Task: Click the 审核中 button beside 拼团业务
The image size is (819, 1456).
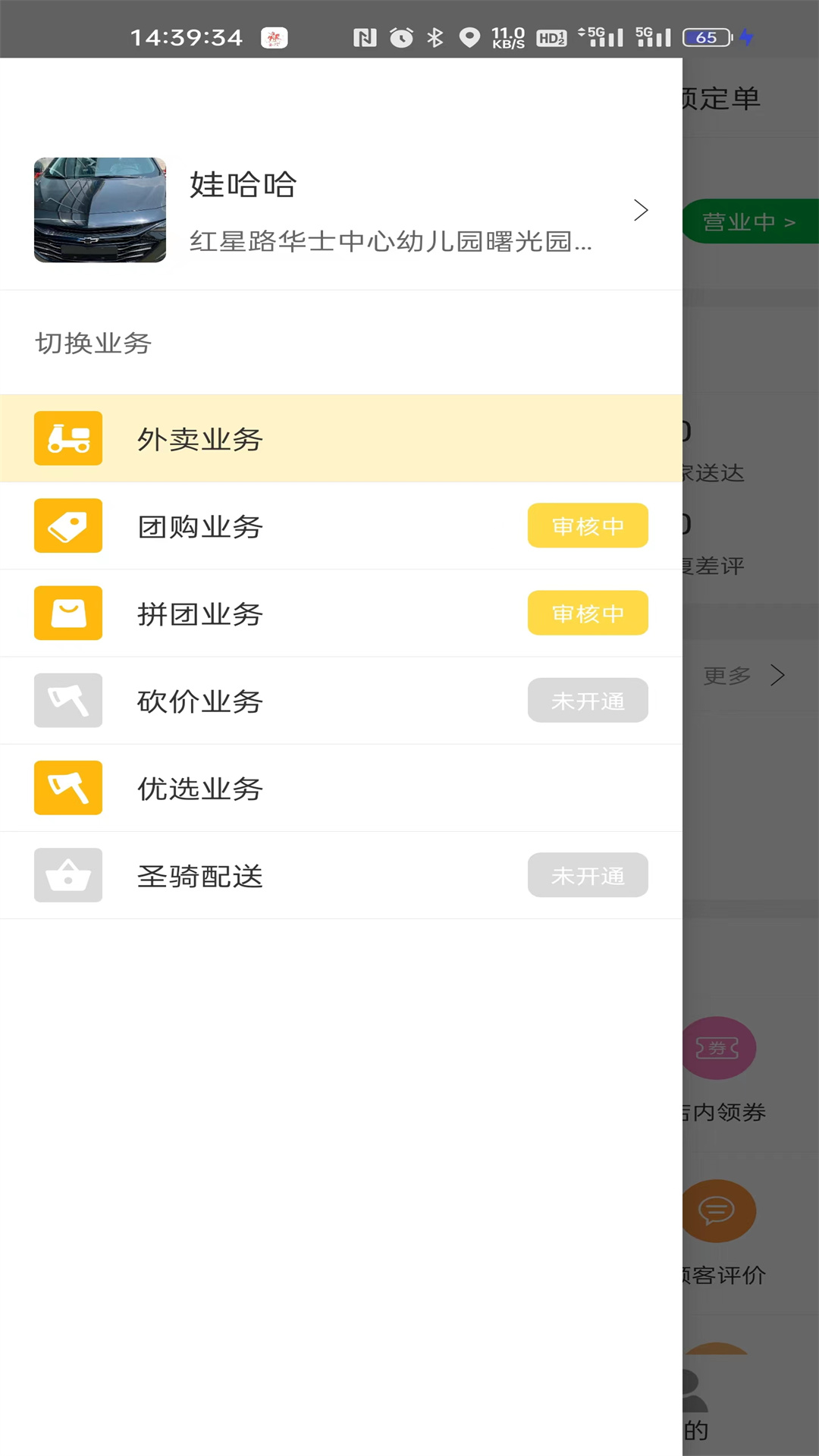Action: [588, 613]
